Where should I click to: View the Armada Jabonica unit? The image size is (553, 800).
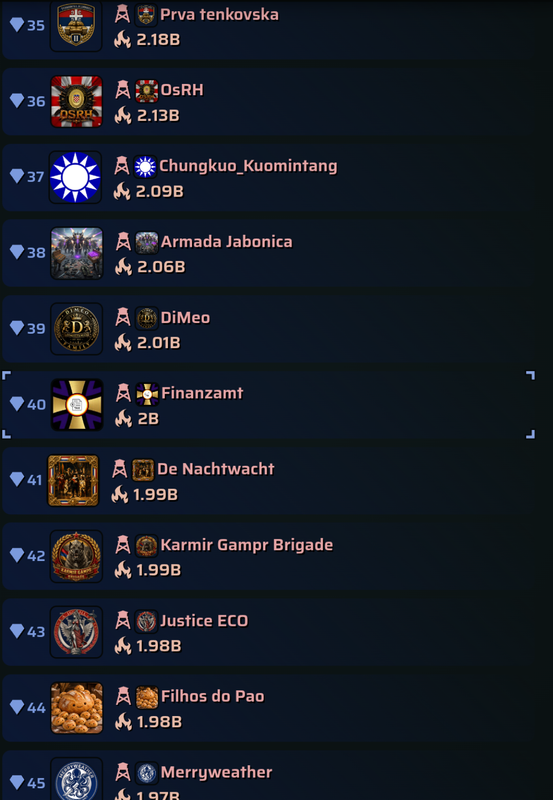[276, 253]
